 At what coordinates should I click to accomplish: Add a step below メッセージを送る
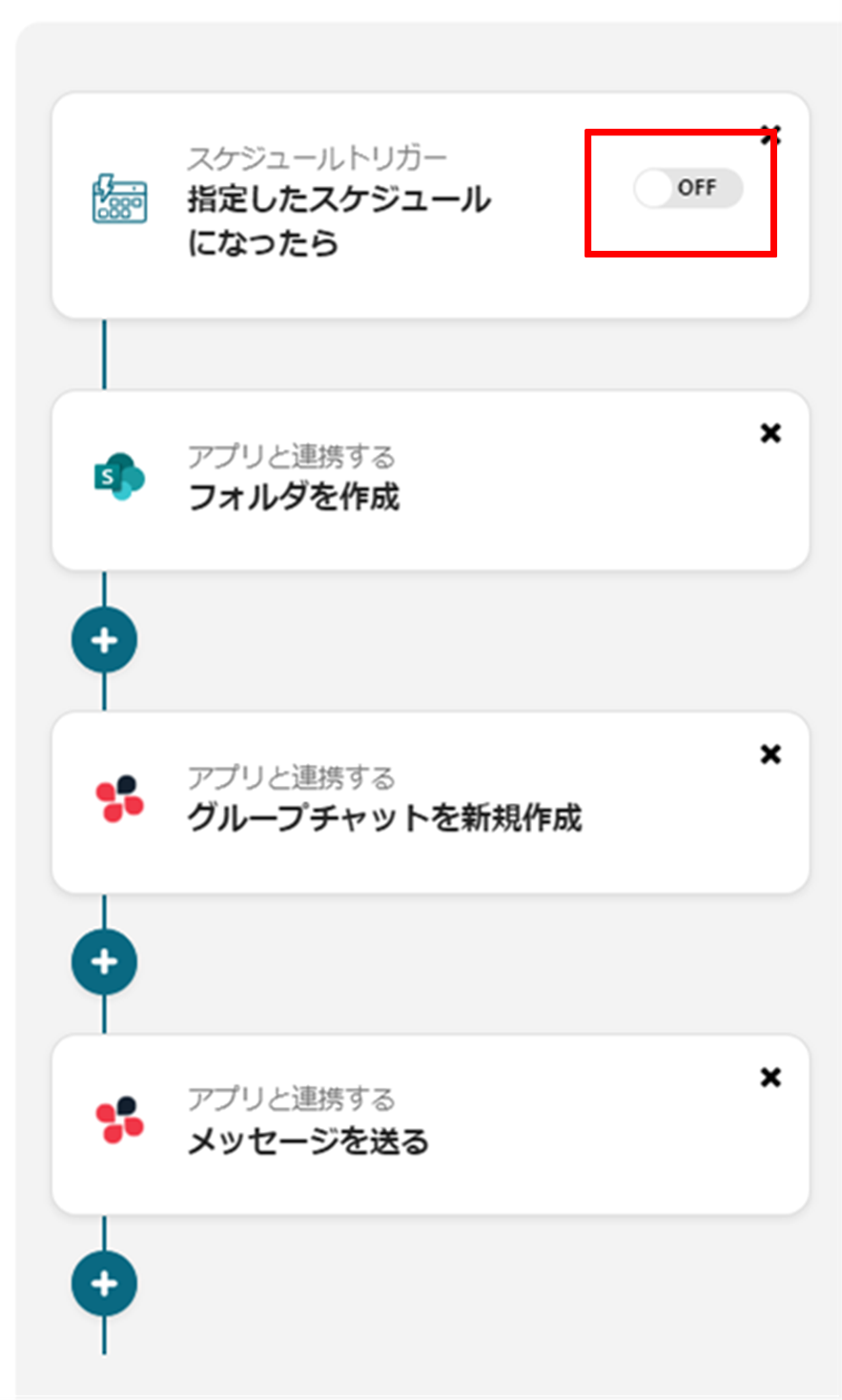point(104,1284)
